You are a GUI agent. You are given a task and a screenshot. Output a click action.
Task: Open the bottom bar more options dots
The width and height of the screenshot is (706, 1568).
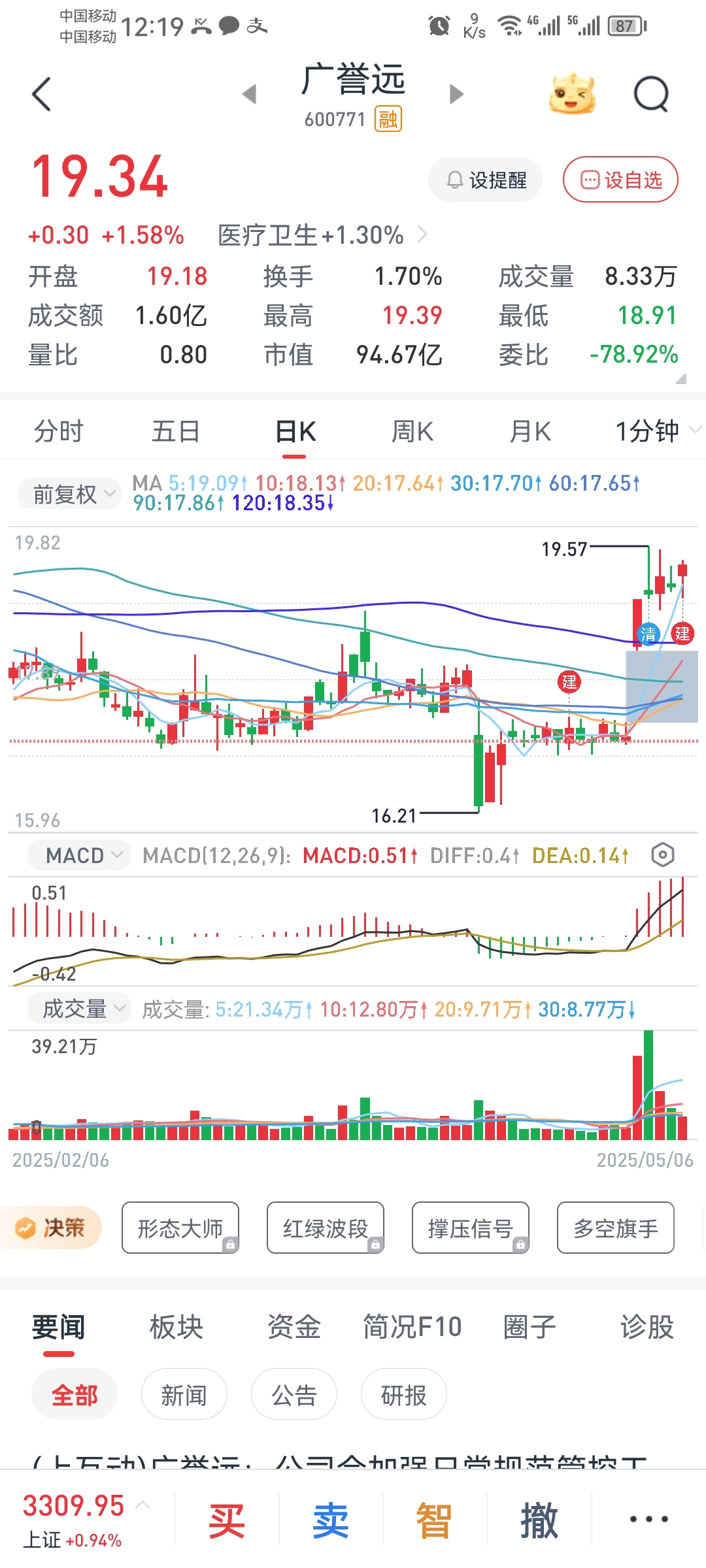click(648, 1519)
